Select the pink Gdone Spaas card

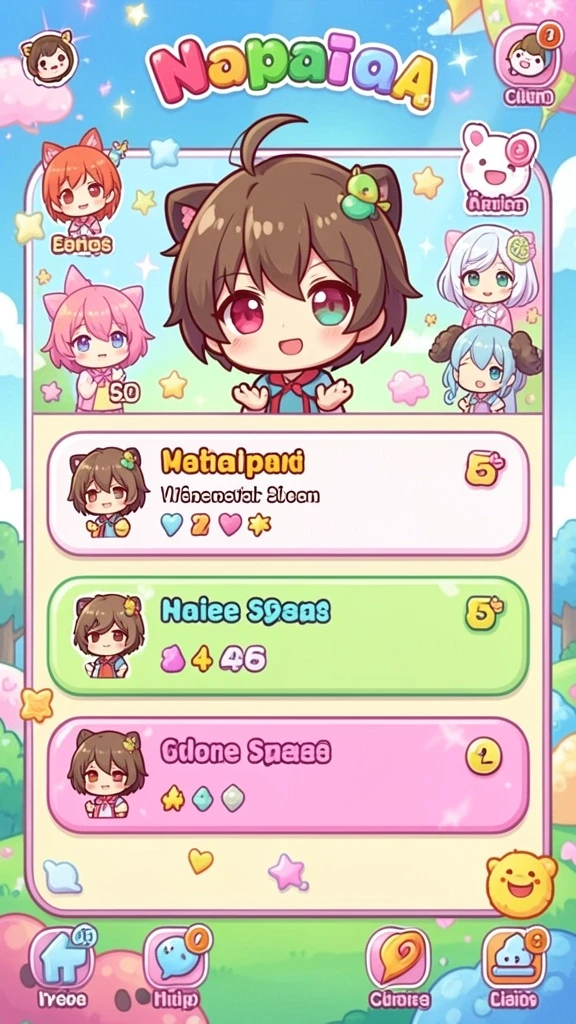tap(288, 776)
